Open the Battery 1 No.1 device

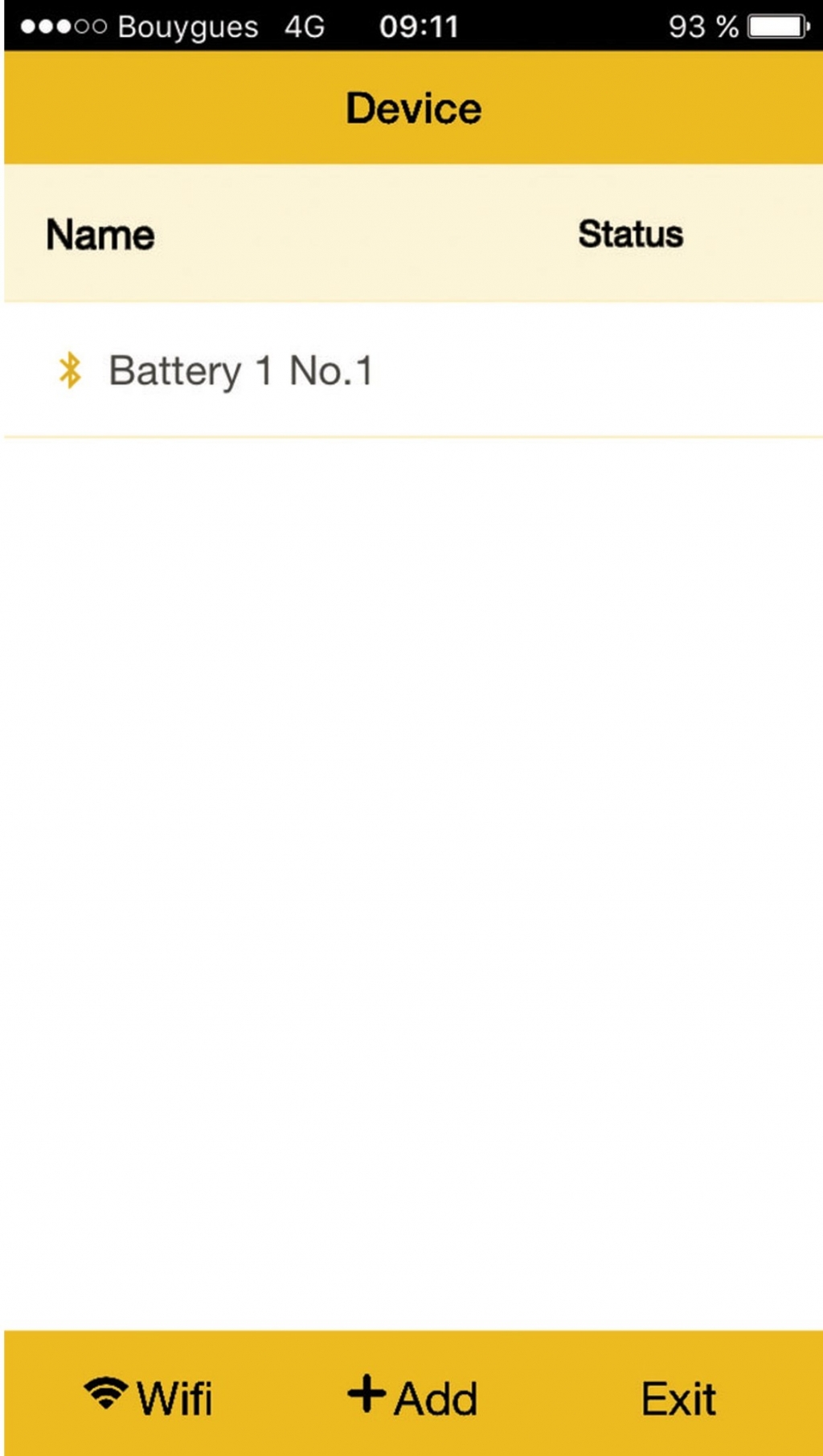tap(411, 370)
